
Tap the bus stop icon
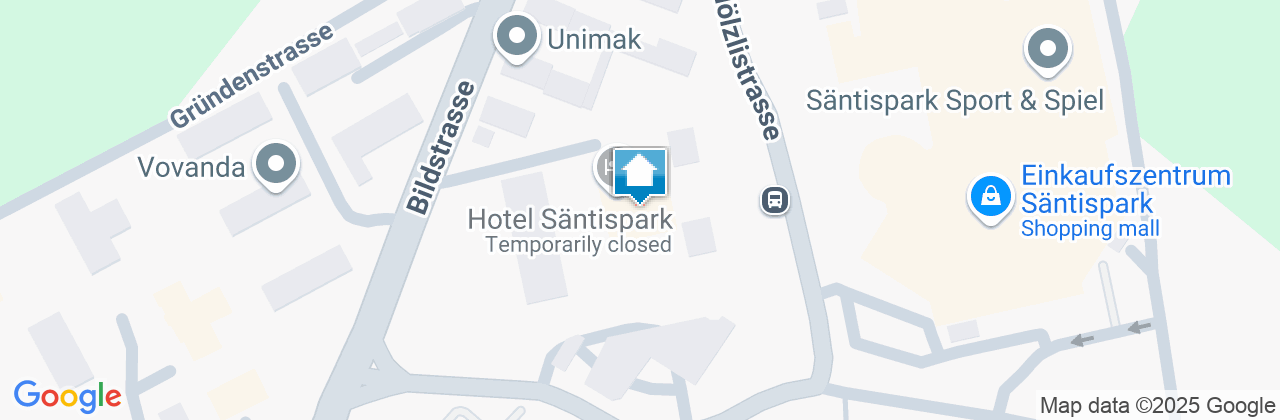[775, 201]
